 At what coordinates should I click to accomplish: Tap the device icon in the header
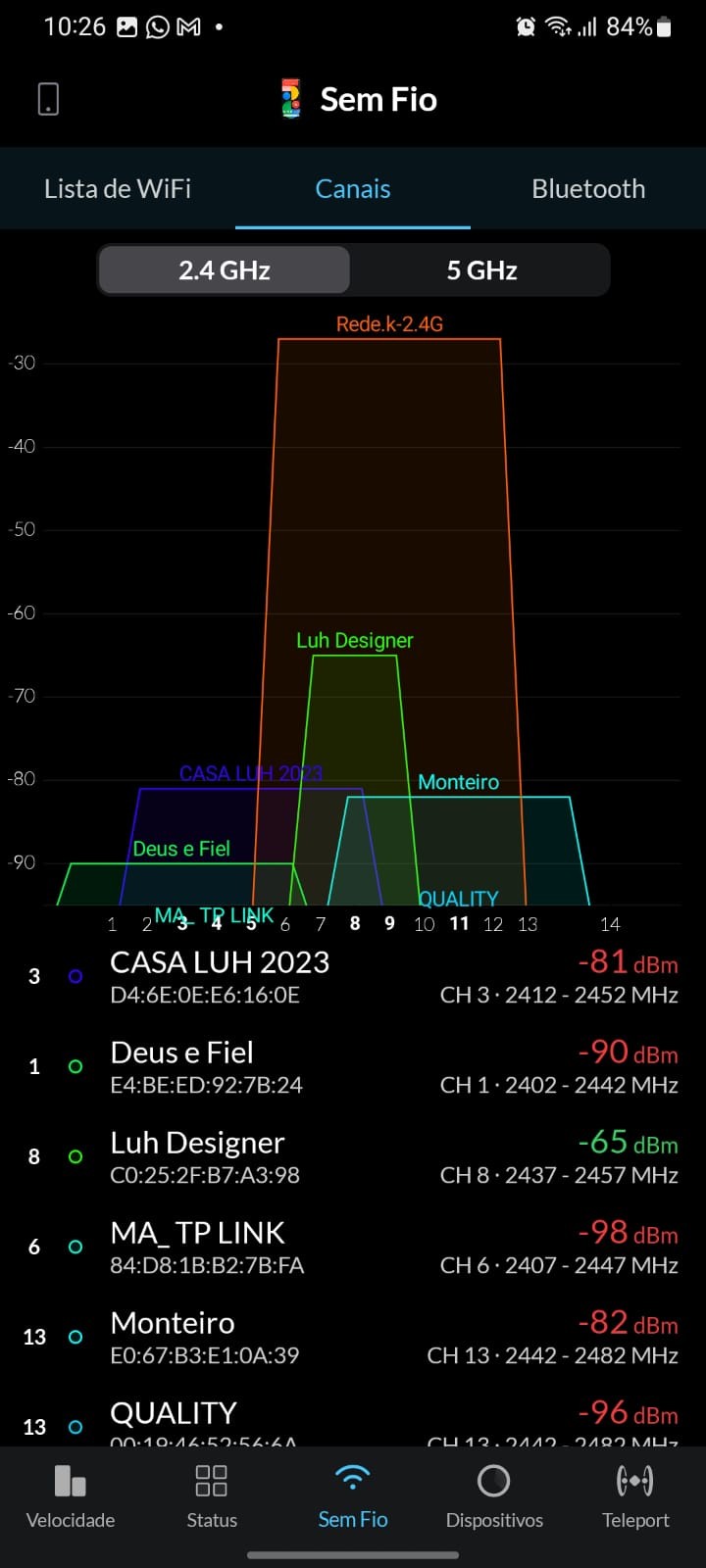pyautogui.click(x=48, y=99)
